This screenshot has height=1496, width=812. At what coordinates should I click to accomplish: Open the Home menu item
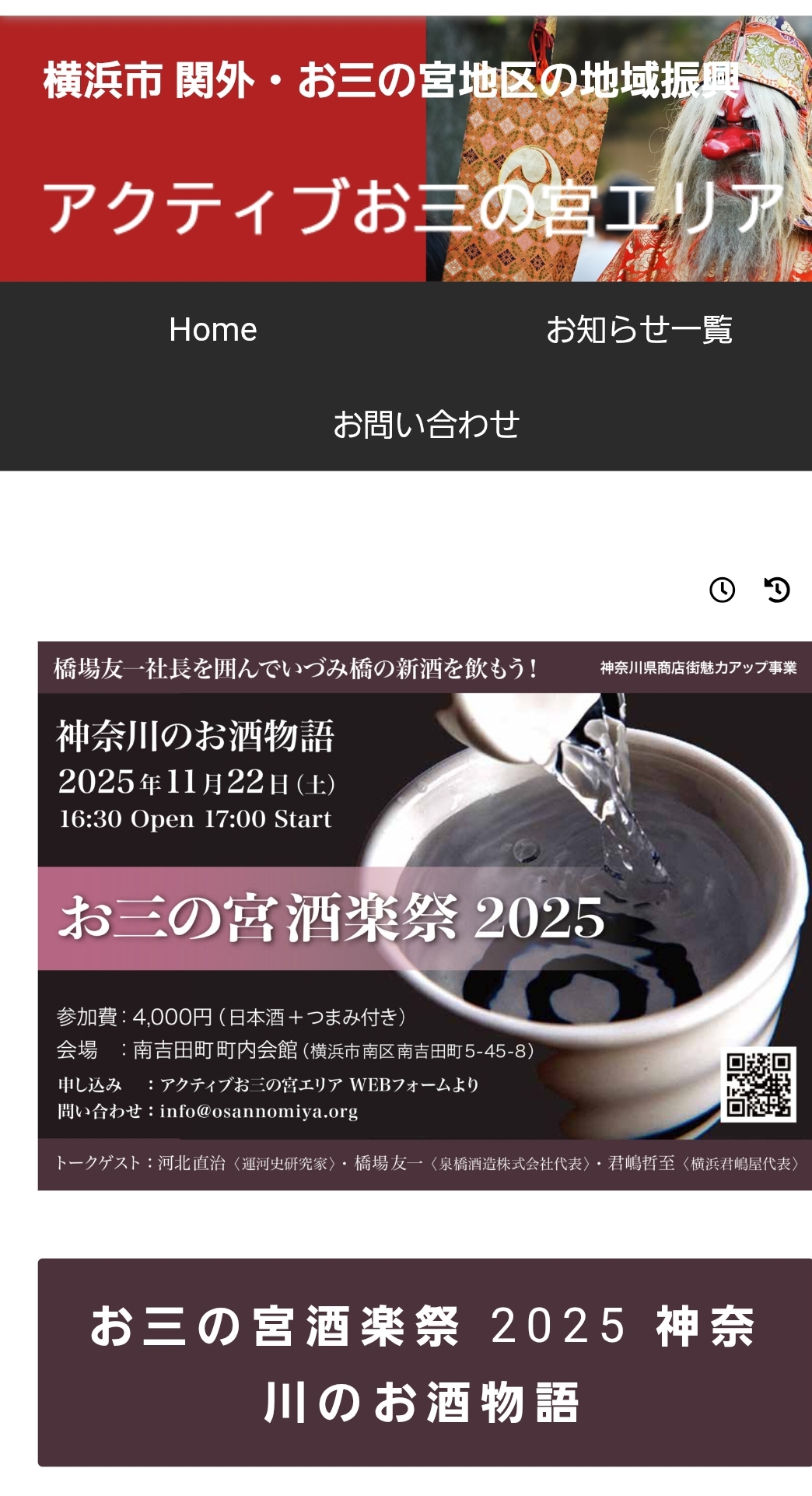pos(212,329)
